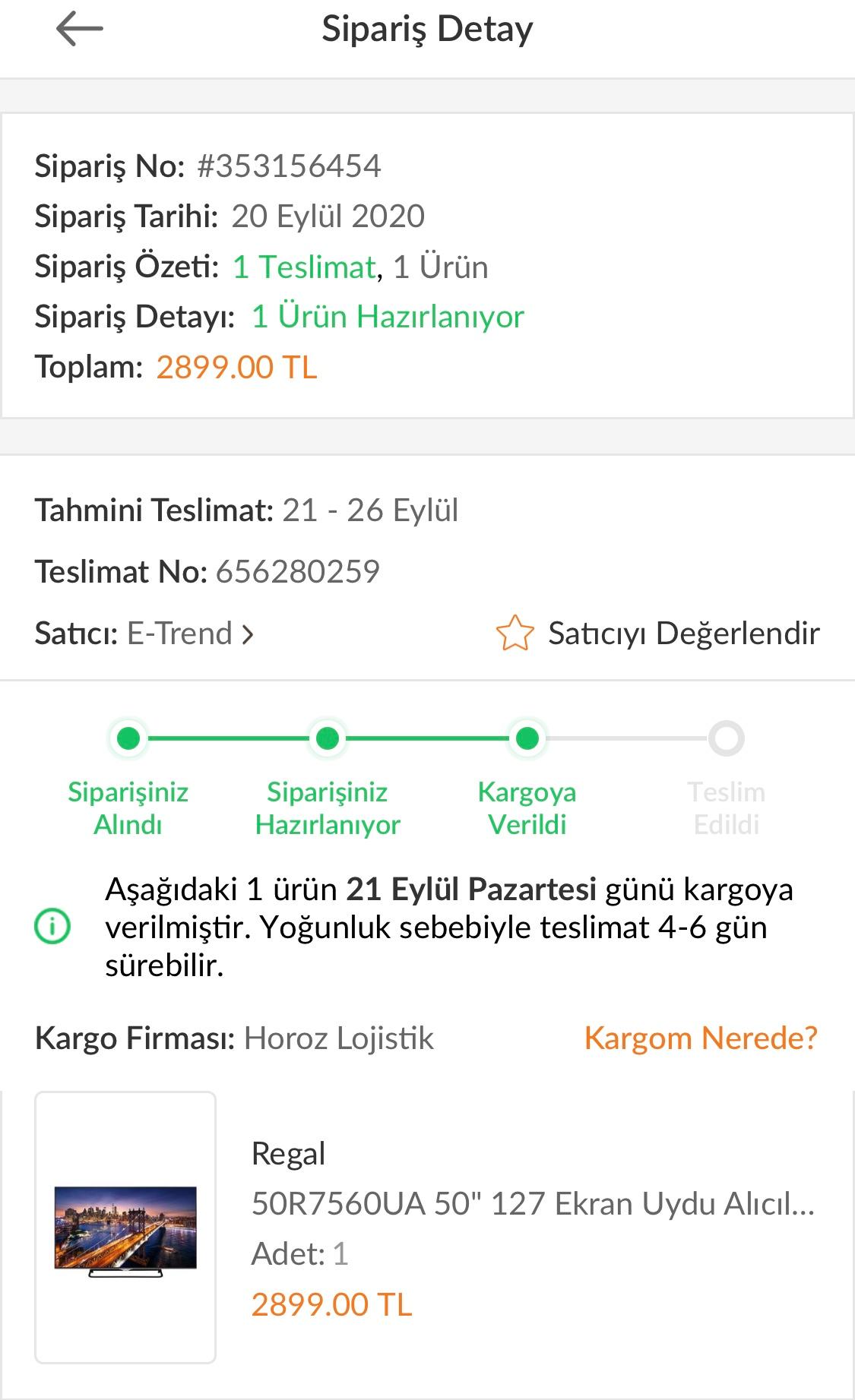Open seller E-Trend page
This screenshot has width=855, height=1400.
tap(188, 634)
